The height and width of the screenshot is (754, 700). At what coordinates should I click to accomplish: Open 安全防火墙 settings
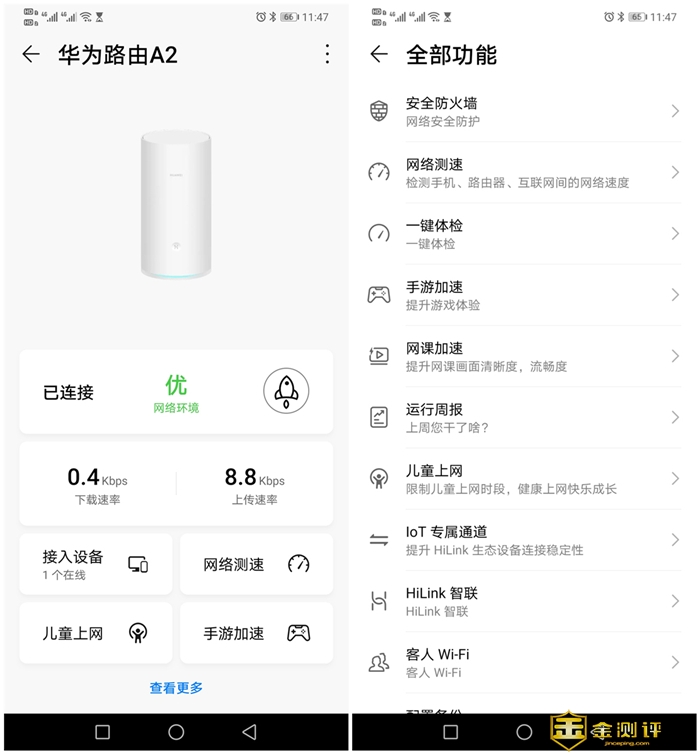click(x=523, y=111)
